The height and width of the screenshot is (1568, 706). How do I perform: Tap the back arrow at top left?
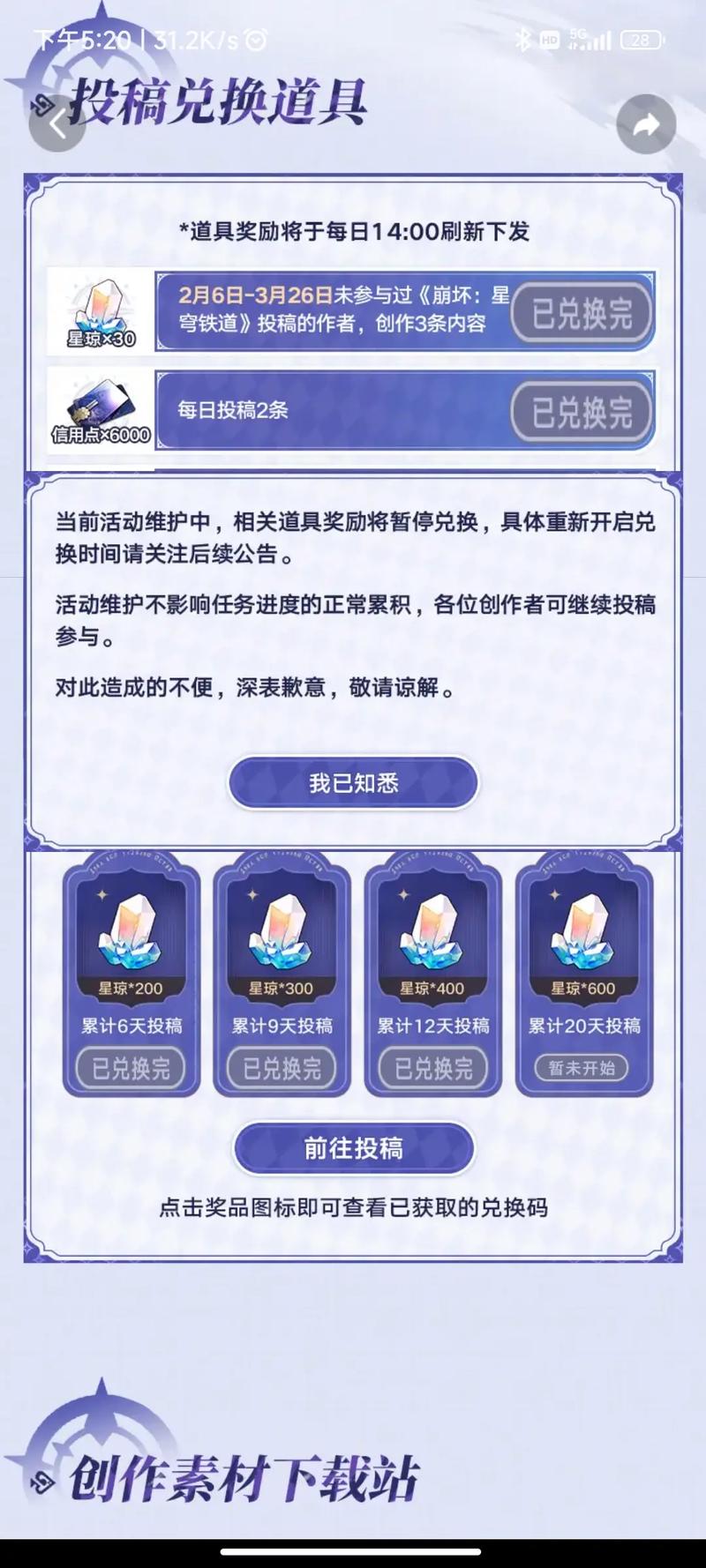pyautogui.click(x=55, y=123)
